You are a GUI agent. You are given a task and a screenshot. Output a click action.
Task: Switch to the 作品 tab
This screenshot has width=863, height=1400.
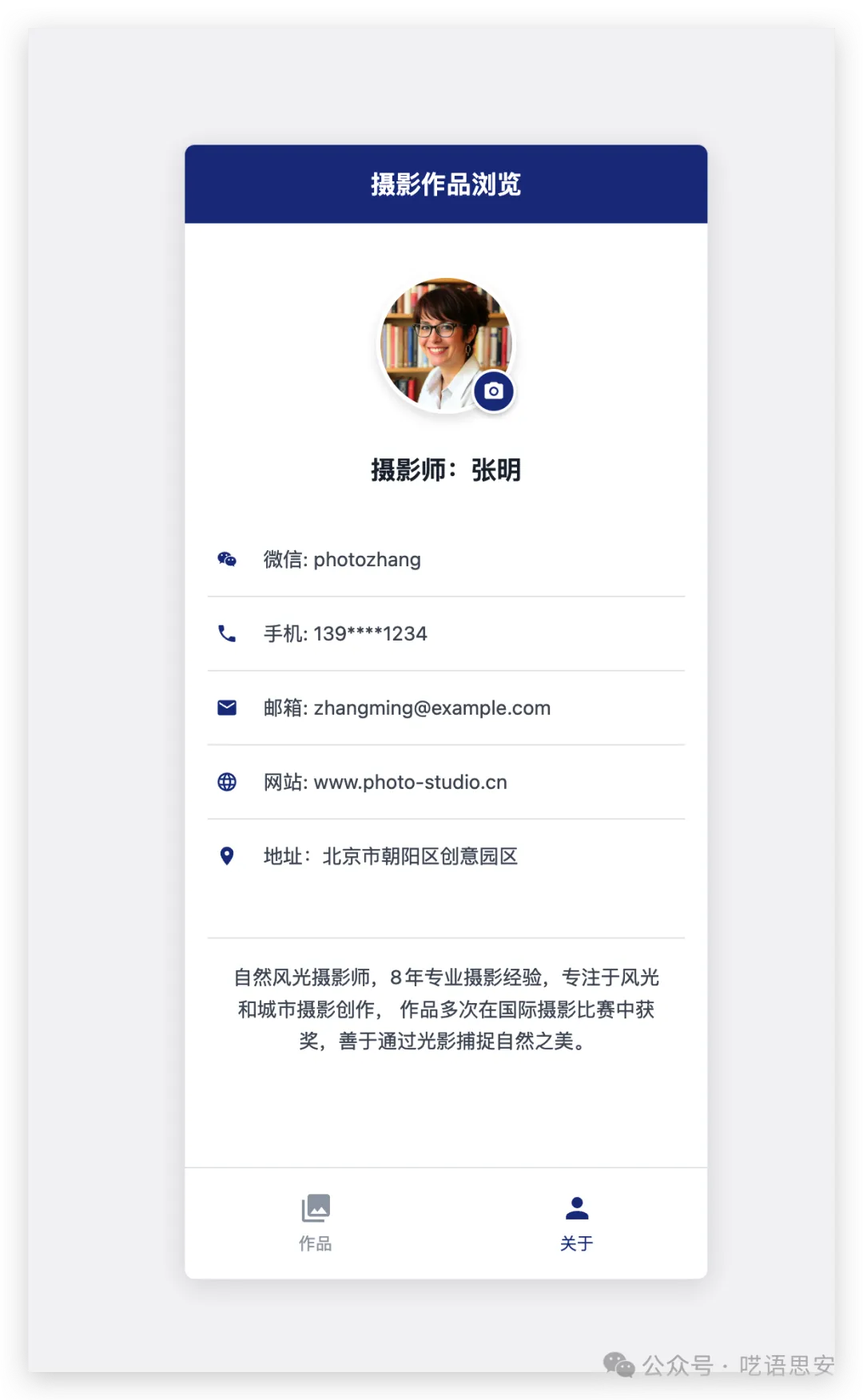[316, 1222]
